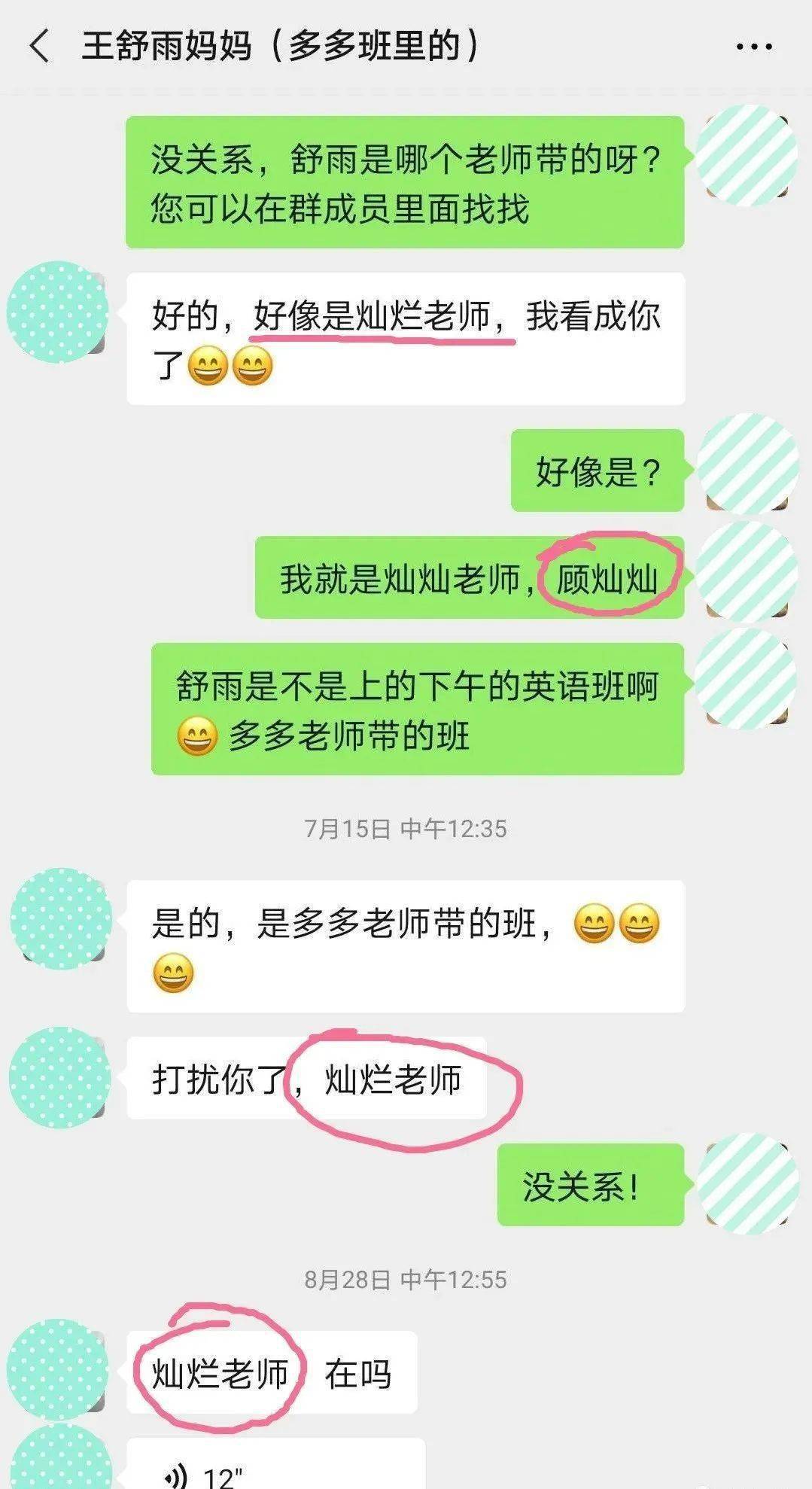
Task: Open sender's avatar beside "好像是？" message
Action: 747,464
